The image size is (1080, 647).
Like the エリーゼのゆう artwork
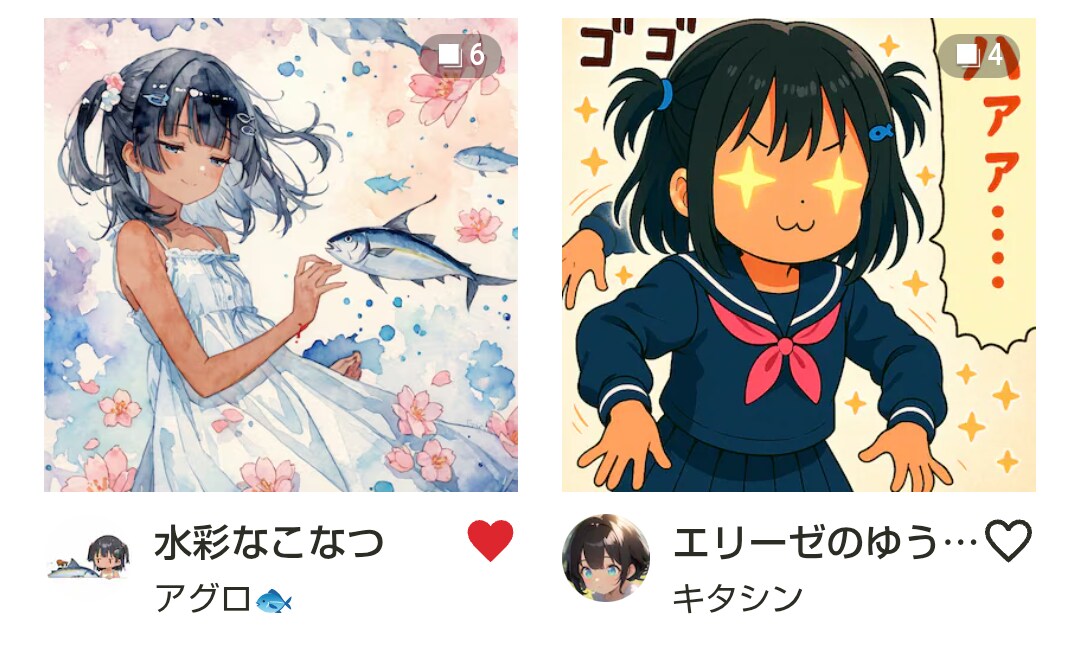[1008, 542]
